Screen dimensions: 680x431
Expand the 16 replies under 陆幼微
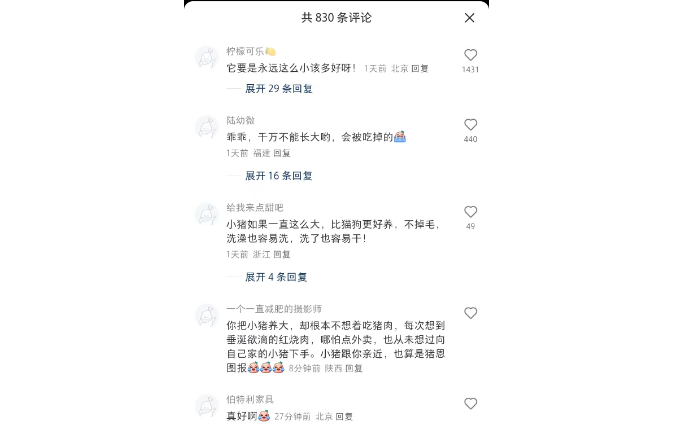pos(278,176)
